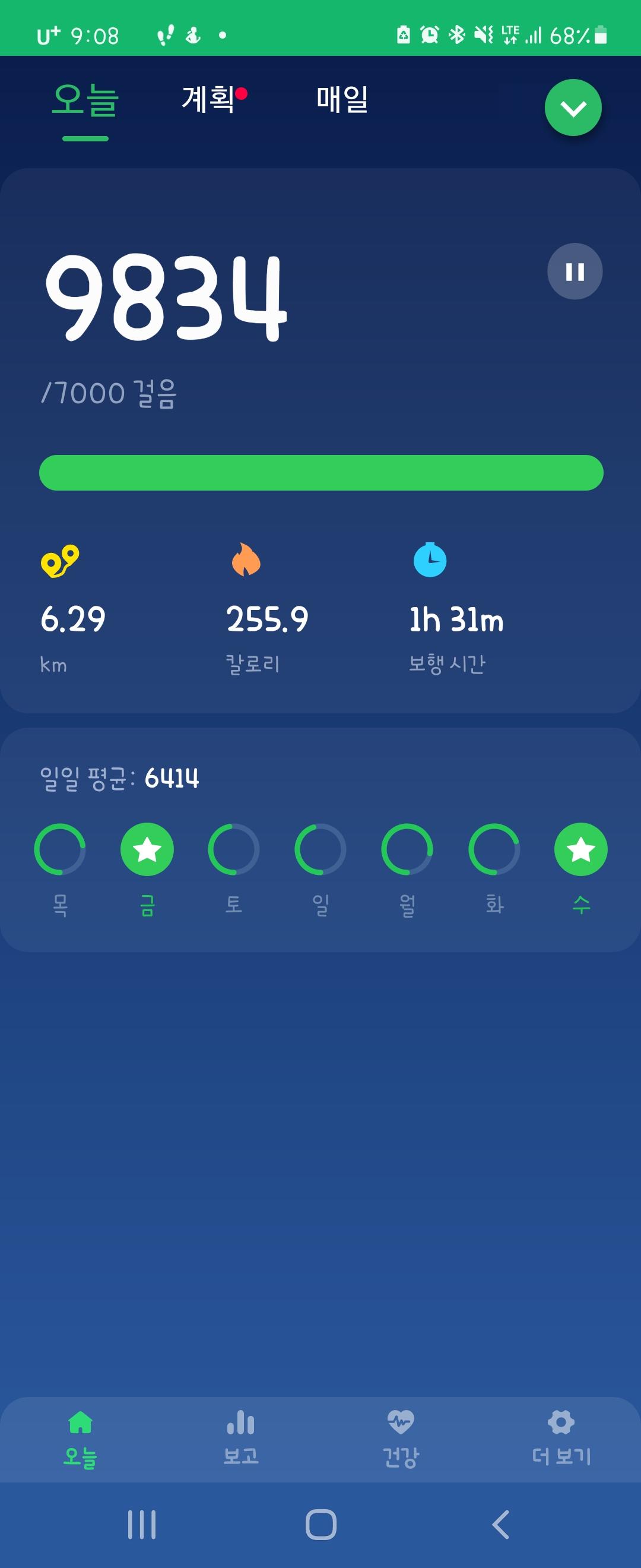Open recent apps from navigation bar

[x=142, y=1524]
